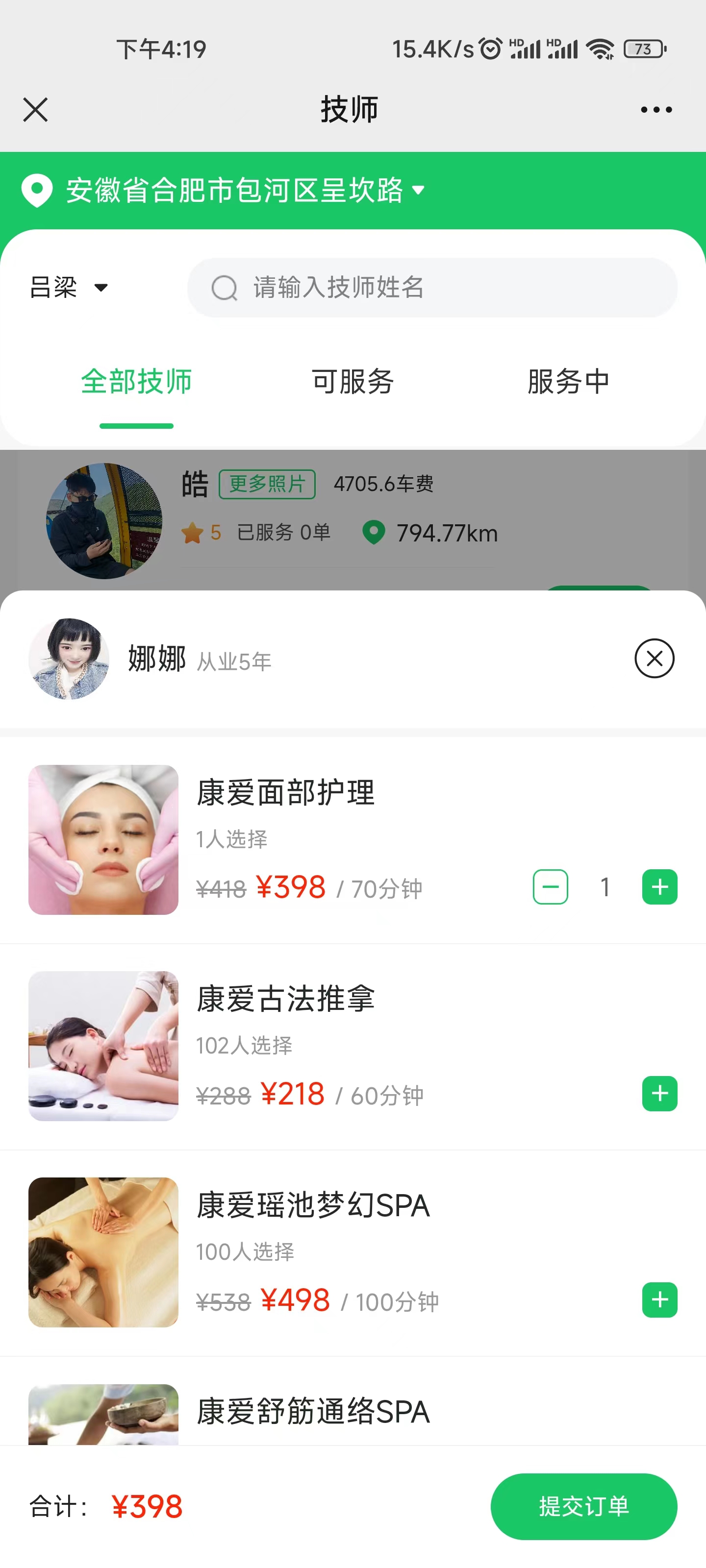Switch to the 全部技师 tab

[x=136, y=382]
